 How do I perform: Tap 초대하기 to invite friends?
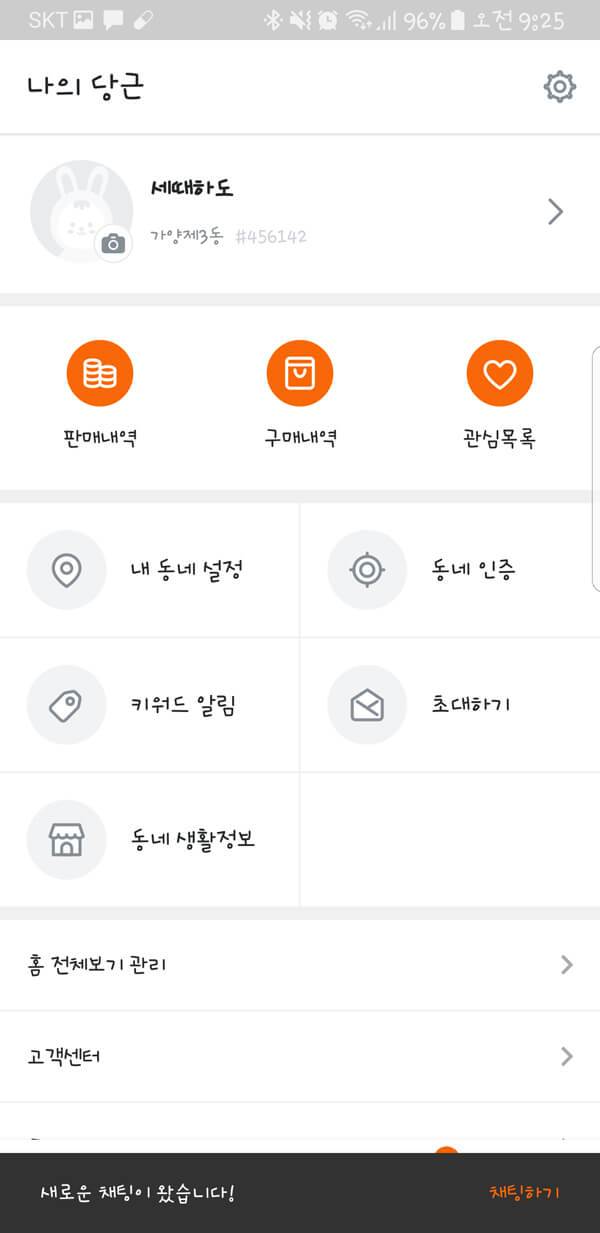pyautogui.click(x=450, y=705)
